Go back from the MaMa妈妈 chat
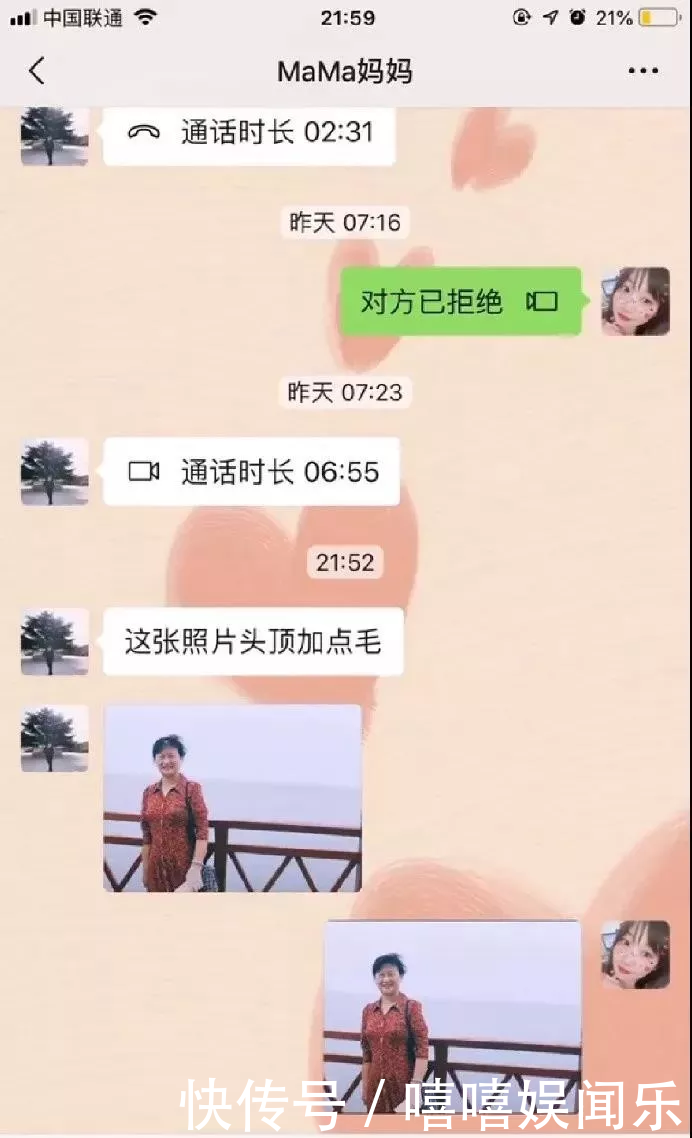Image resolution: width=692 pixels, height=1138 pixels. coord(37,71)
